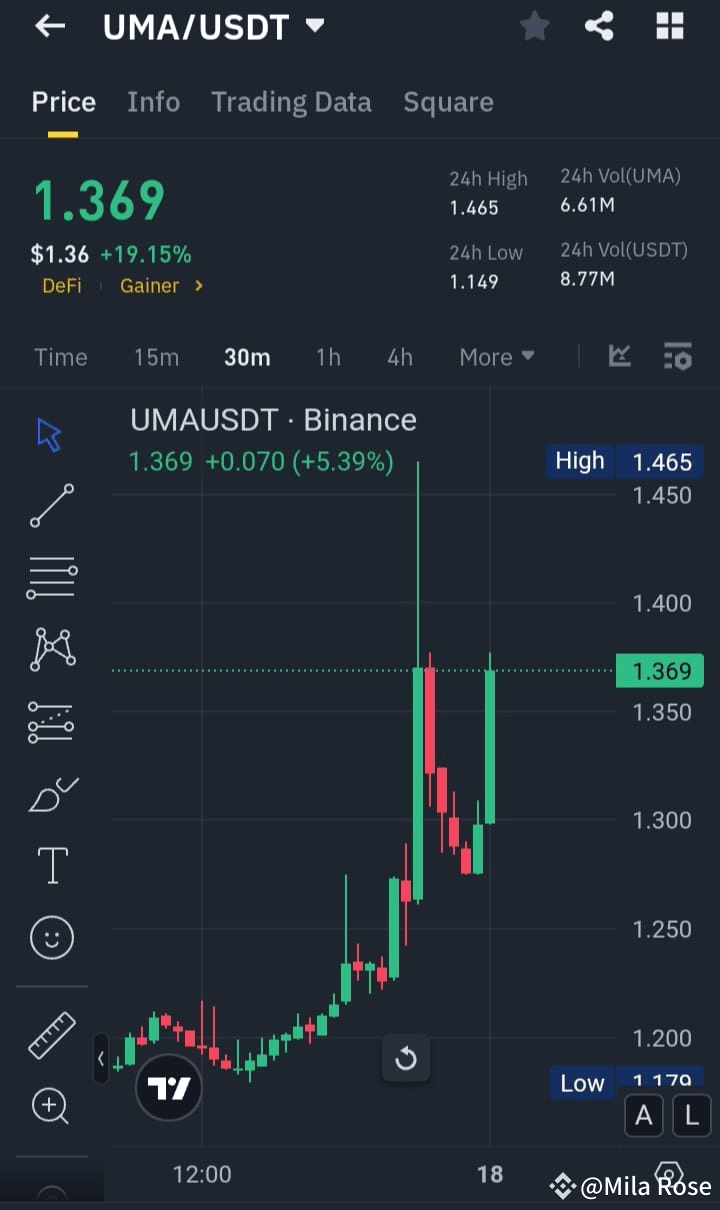This screenshot has width=720, height=1210.
Task: Open the Gainer category link
Action: point(150,286)
